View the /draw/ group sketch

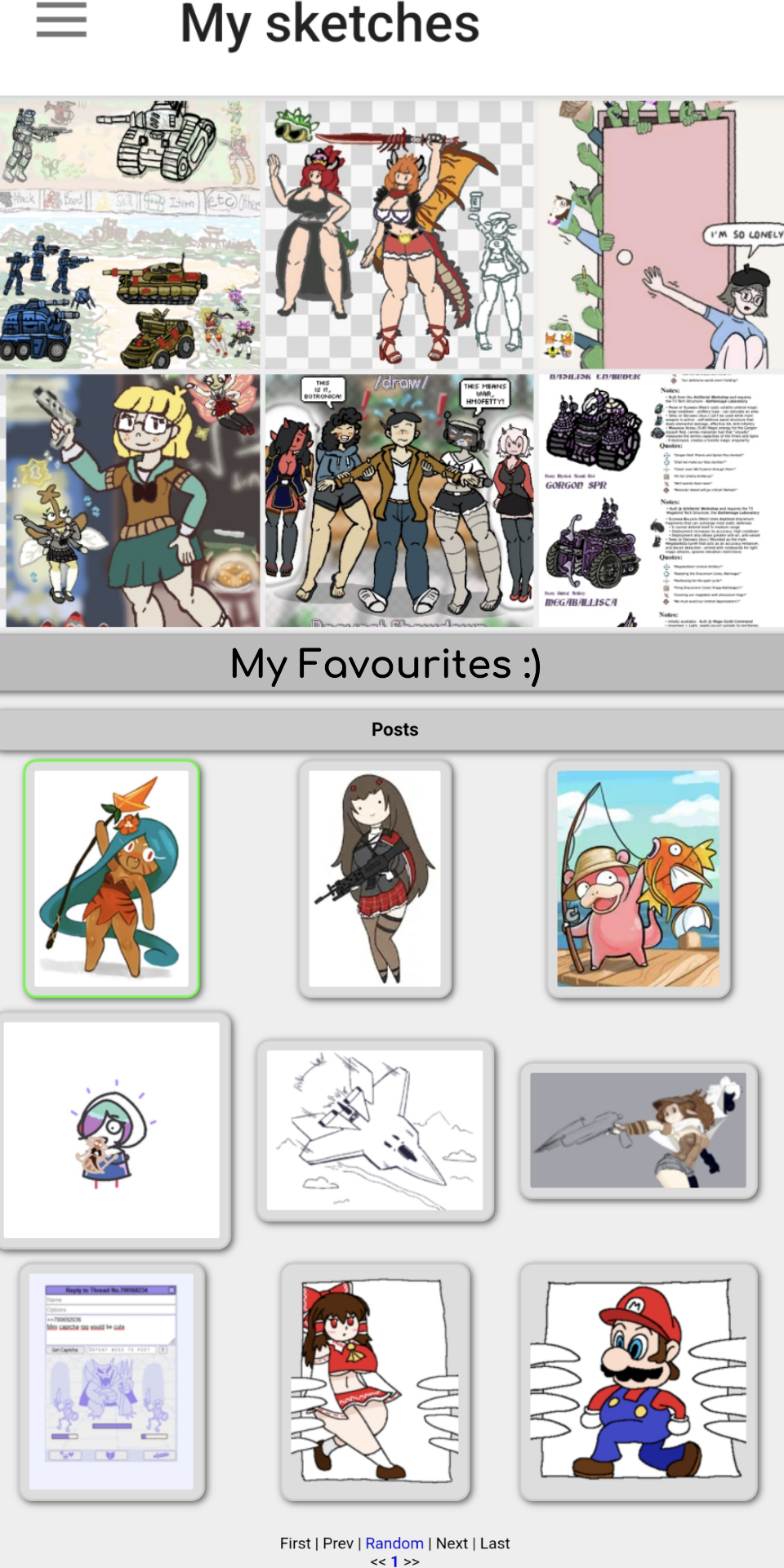[399, 500]
